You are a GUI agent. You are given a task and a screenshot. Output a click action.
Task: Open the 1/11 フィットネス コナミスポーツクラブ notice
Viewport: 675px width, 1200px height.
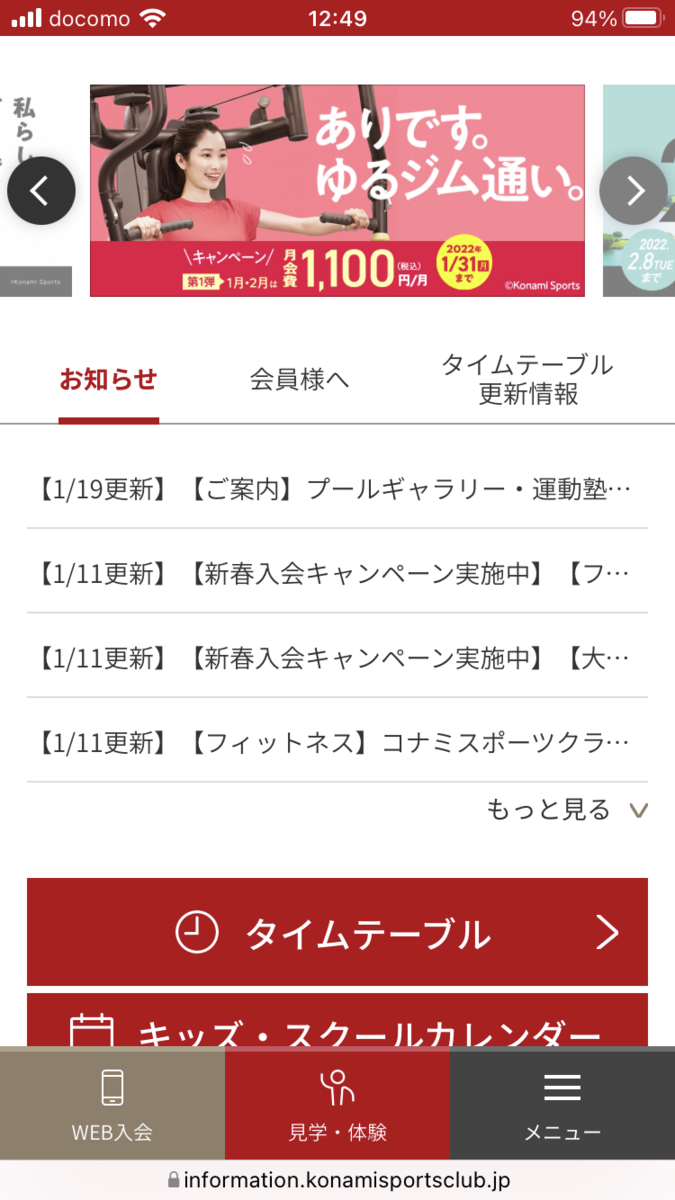click(x=337, y=743)
